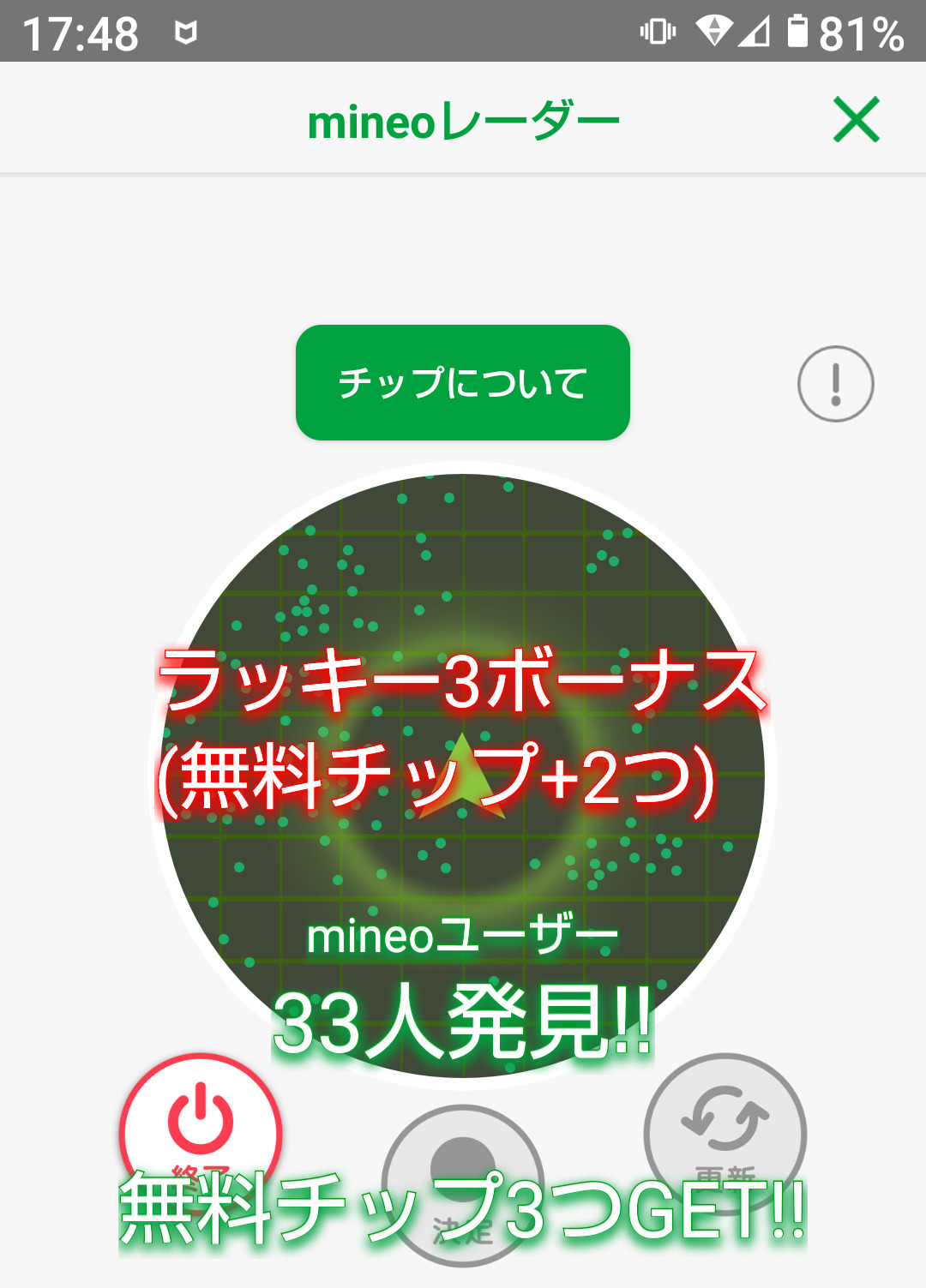
Task: Tap the red power 終了 button
Action: click(201, 1134)
